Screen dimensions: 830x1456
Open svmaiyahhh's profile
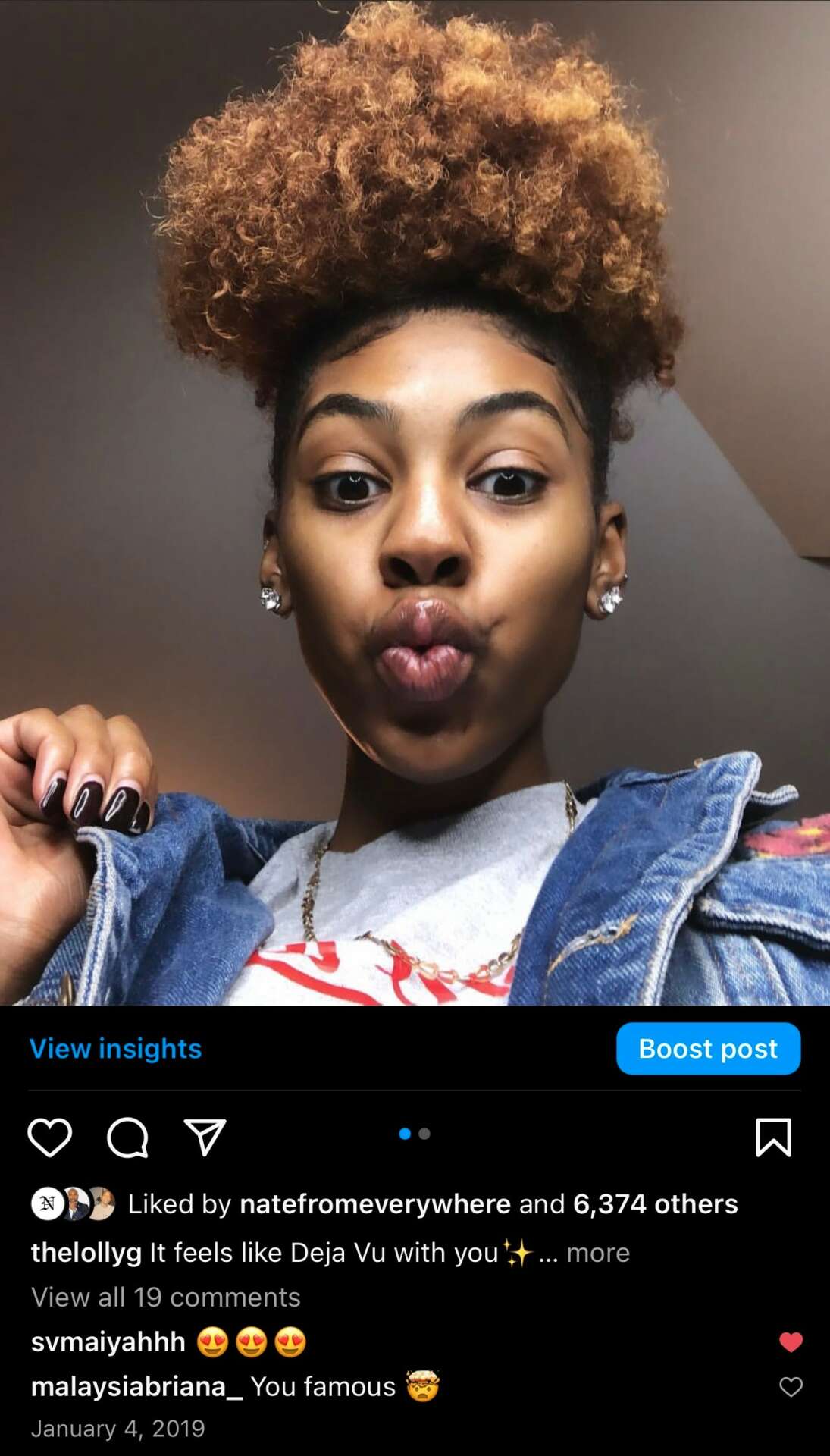[108, 1342]
